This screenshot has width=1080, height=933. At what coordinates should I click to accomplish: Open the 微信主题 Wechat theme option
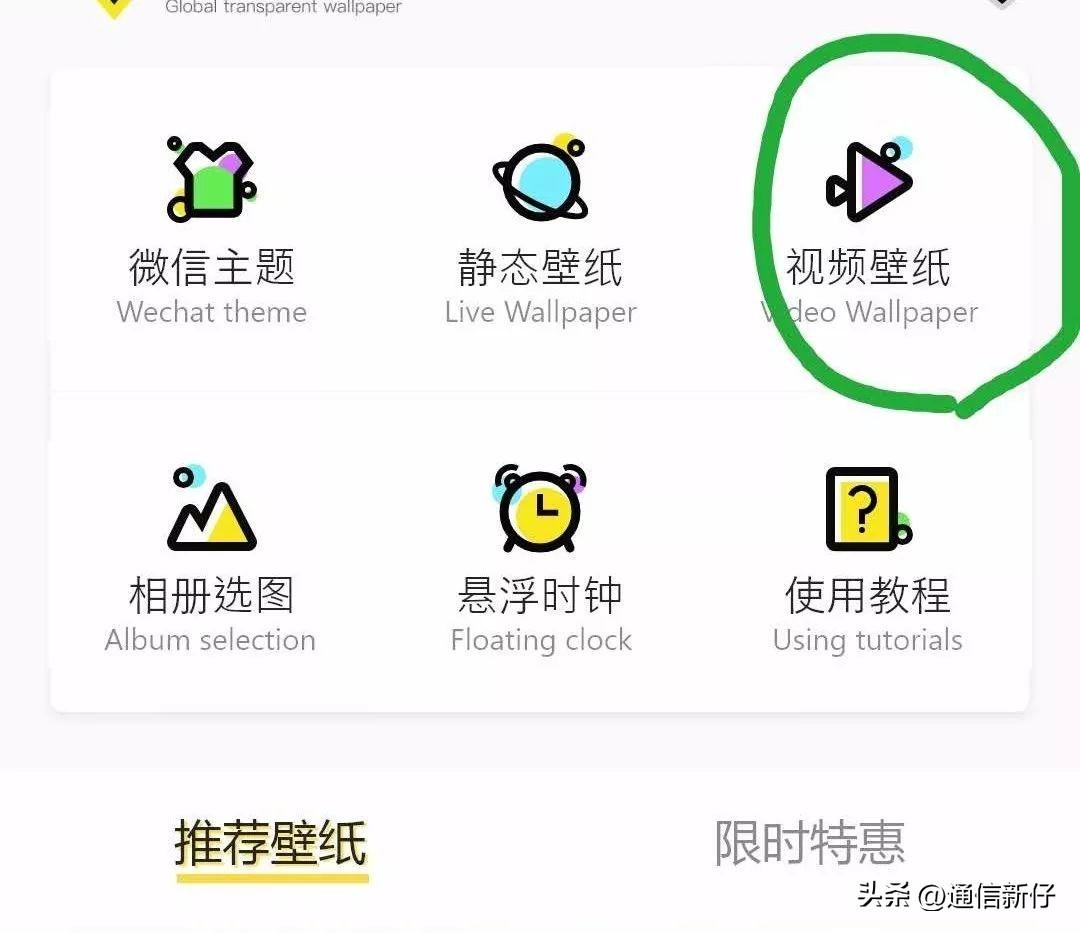[x=211, y=232]
